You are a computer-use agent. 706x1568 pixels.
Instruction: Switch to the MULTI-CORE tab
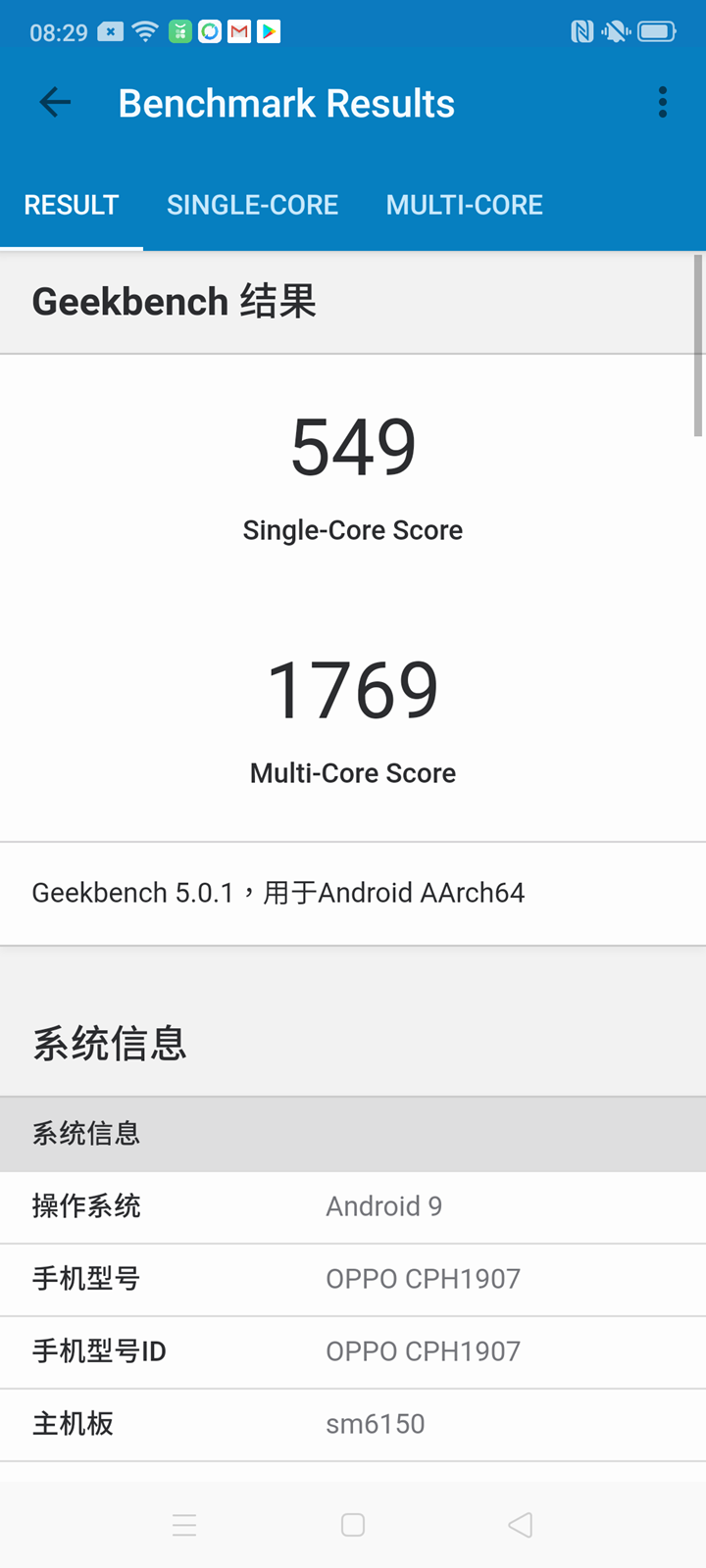tap(464, 205)
